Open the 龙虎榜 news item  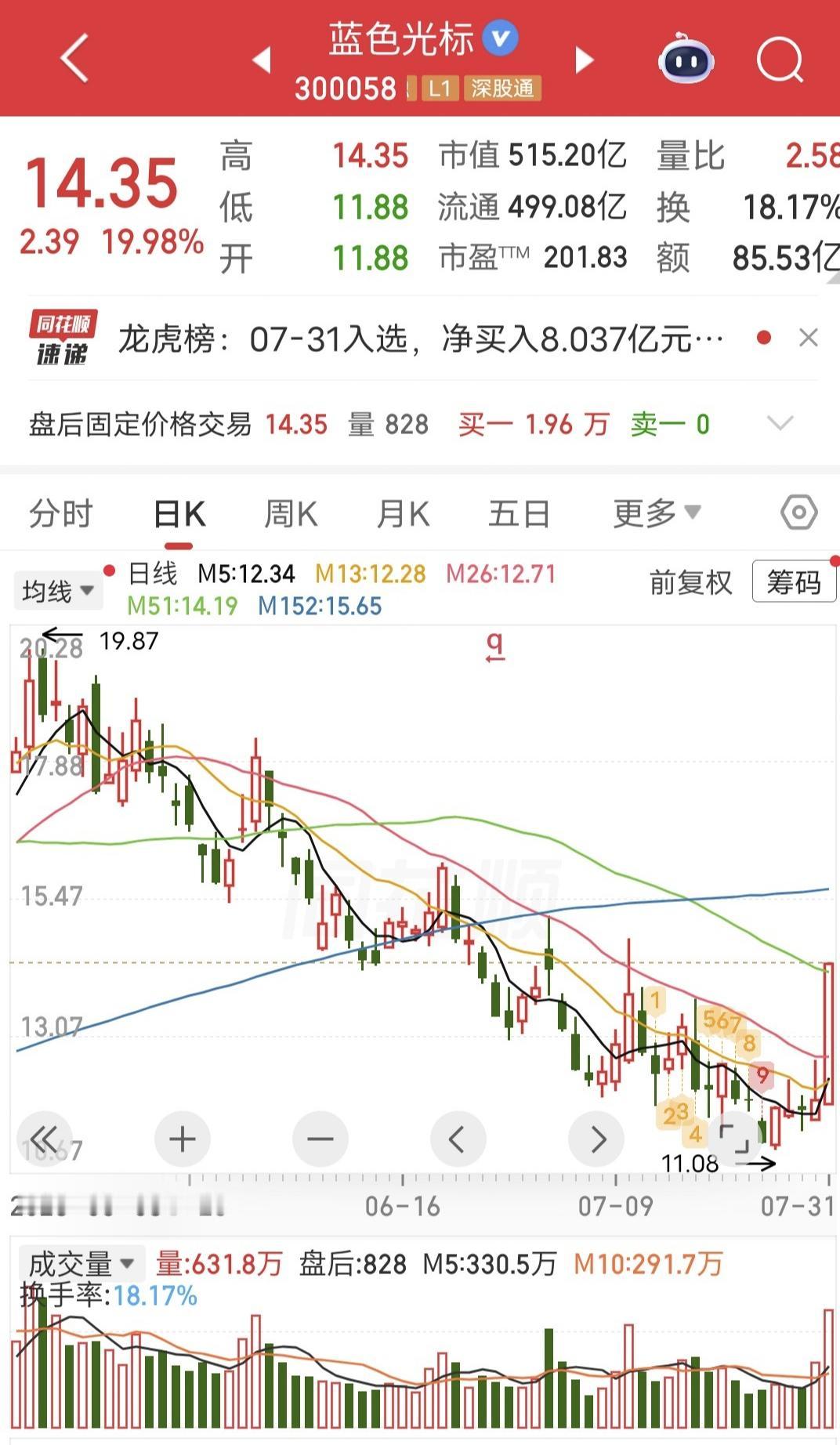[420, 339]
